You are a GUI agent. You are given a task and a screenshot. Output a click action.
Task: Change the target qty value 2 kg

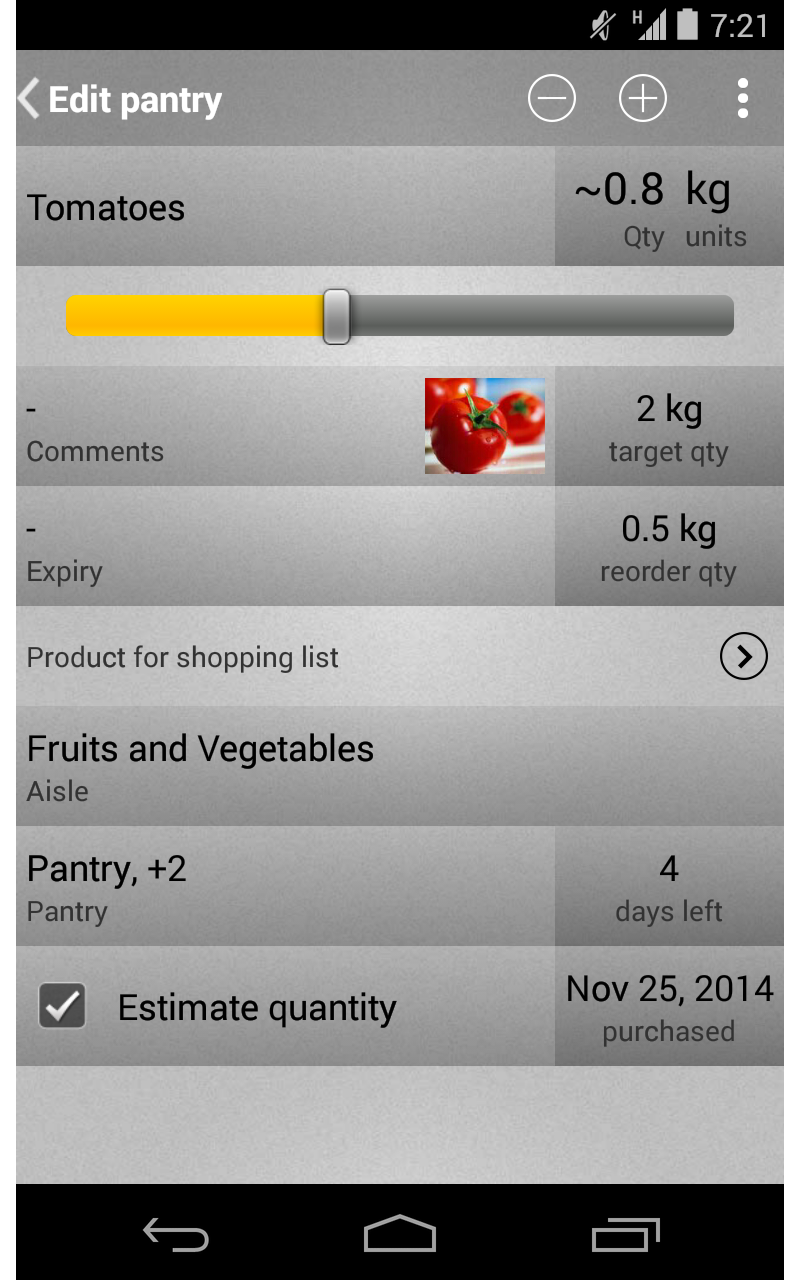click(x=669, y=424)
